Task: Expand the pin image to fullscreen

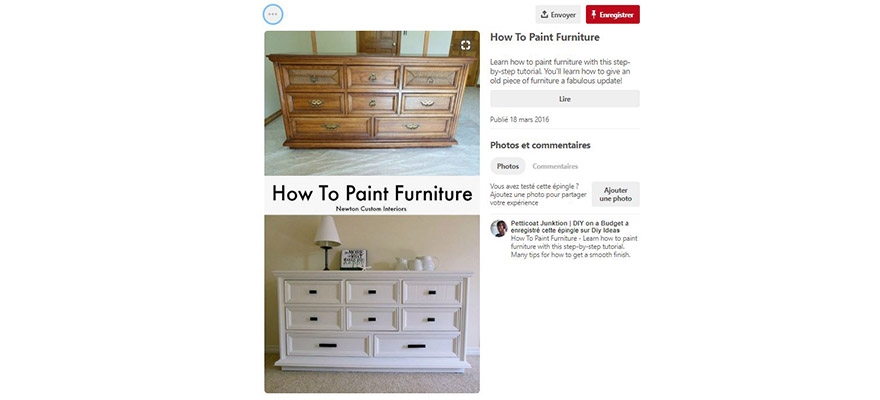Action: pos(466,45)
